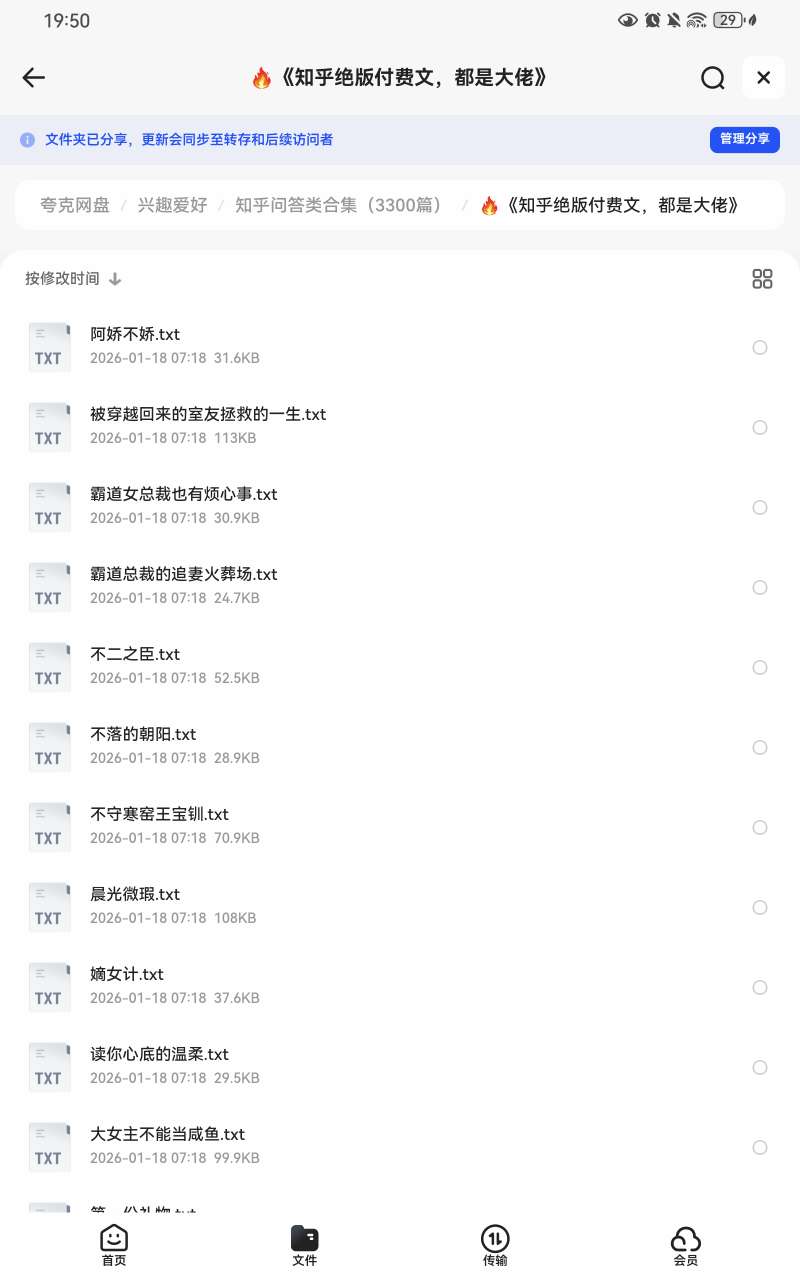Open the file 不二之臣.txt
The height and width of the screenshot is (1280, 800).
click(x=135, y=655)
